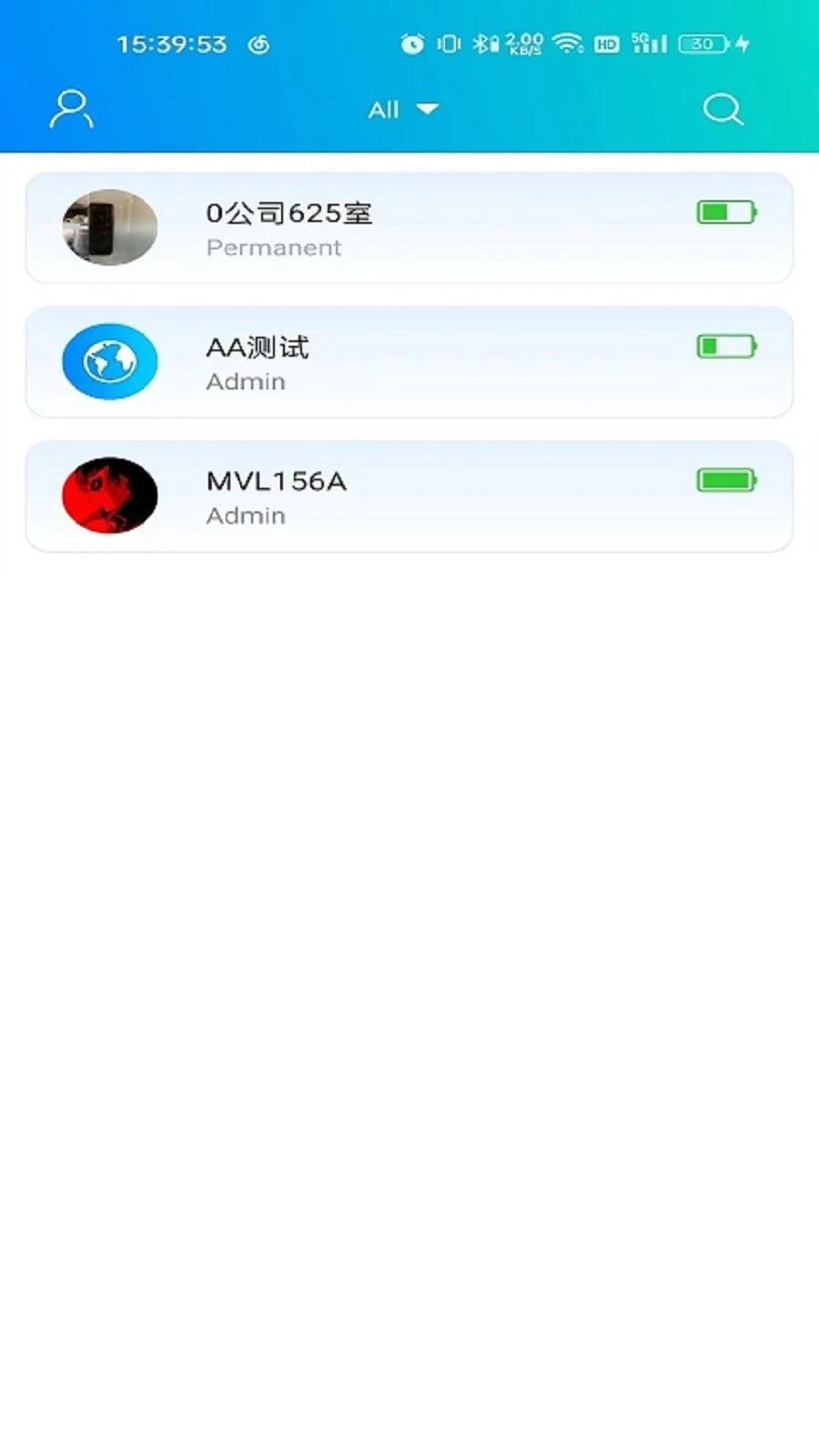Screen dimensions: 819x1456
Task: Expand the All device filter dropdown
Action: point(402,109)
